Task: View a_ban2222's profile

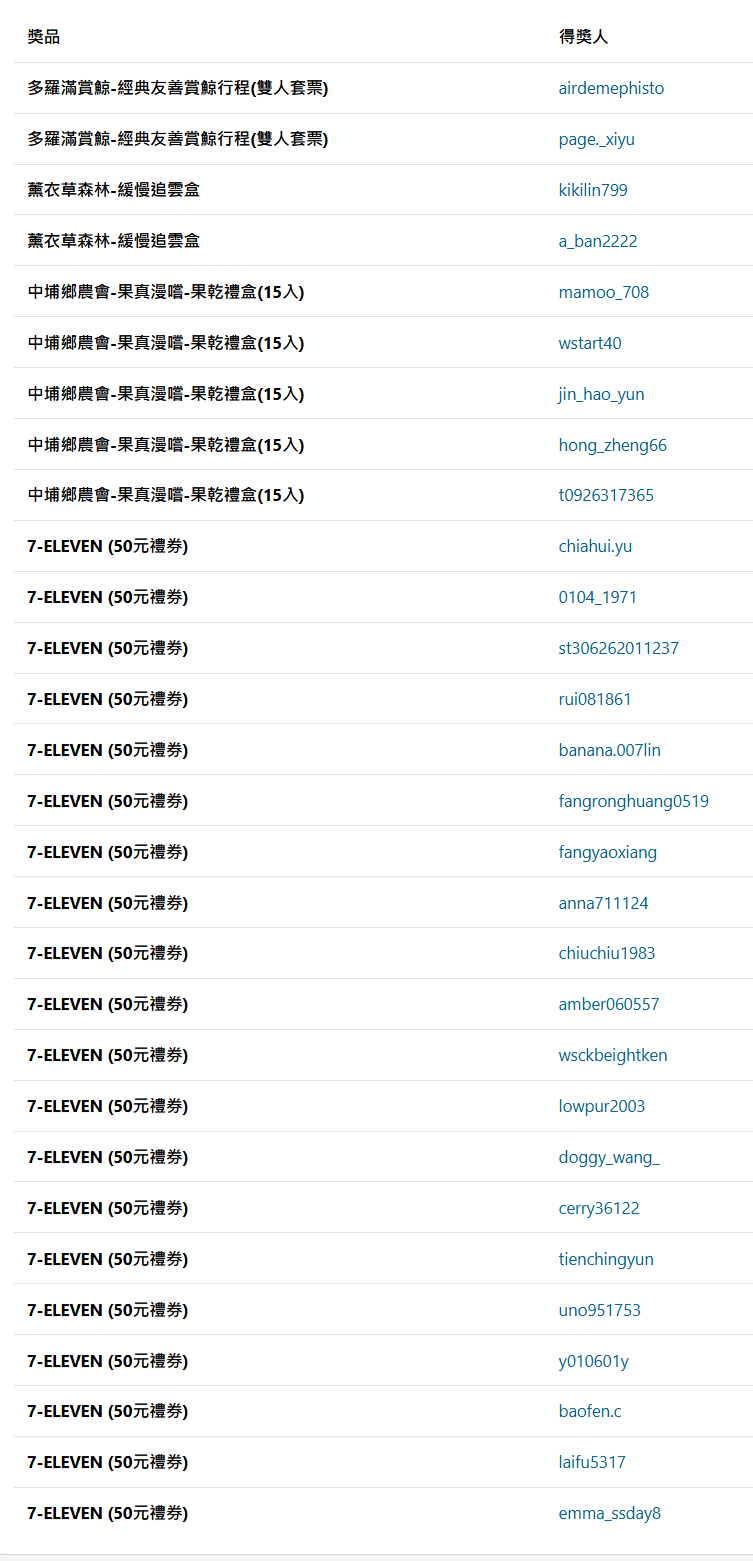Action: point(598,241)
